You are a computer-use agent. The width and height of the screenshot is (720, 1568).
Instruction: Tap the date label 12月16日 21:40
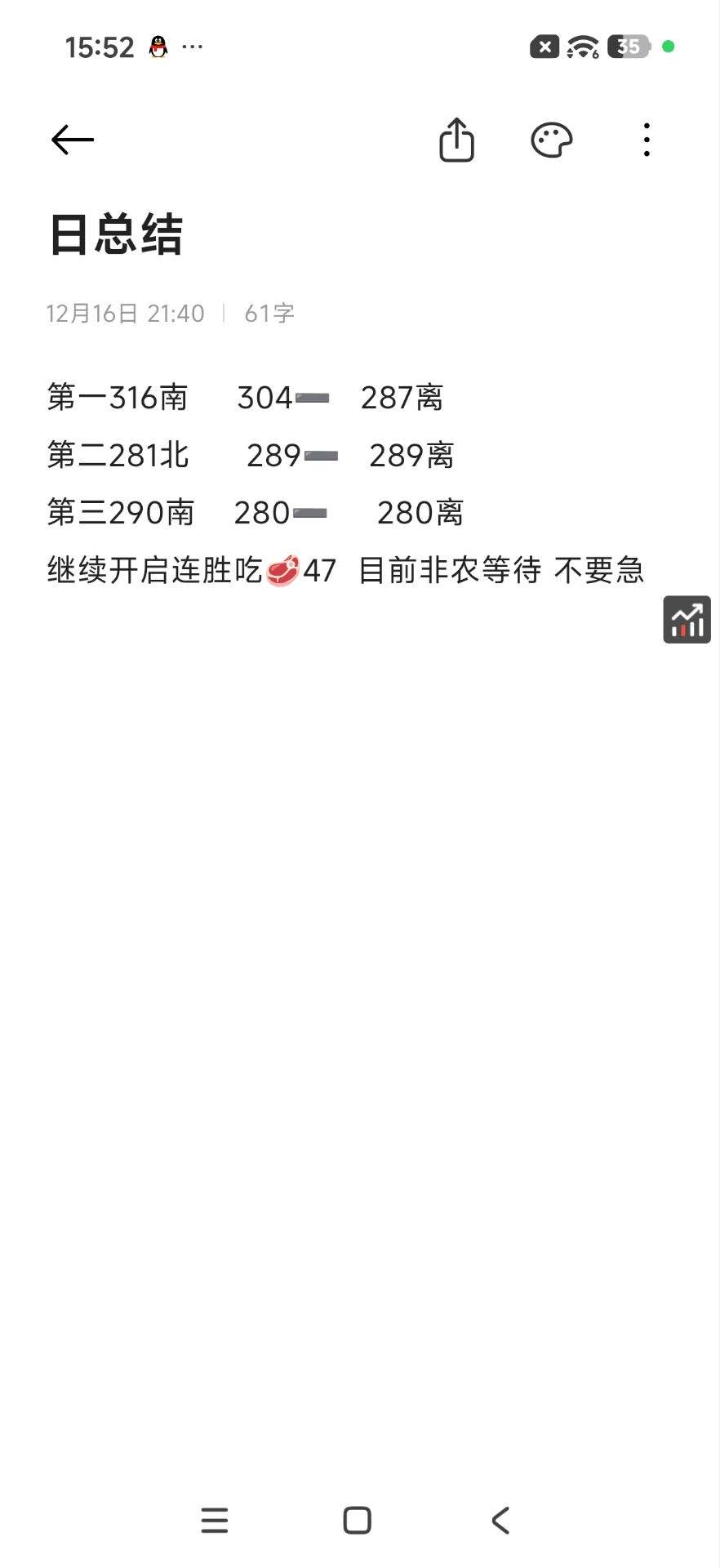124,313
